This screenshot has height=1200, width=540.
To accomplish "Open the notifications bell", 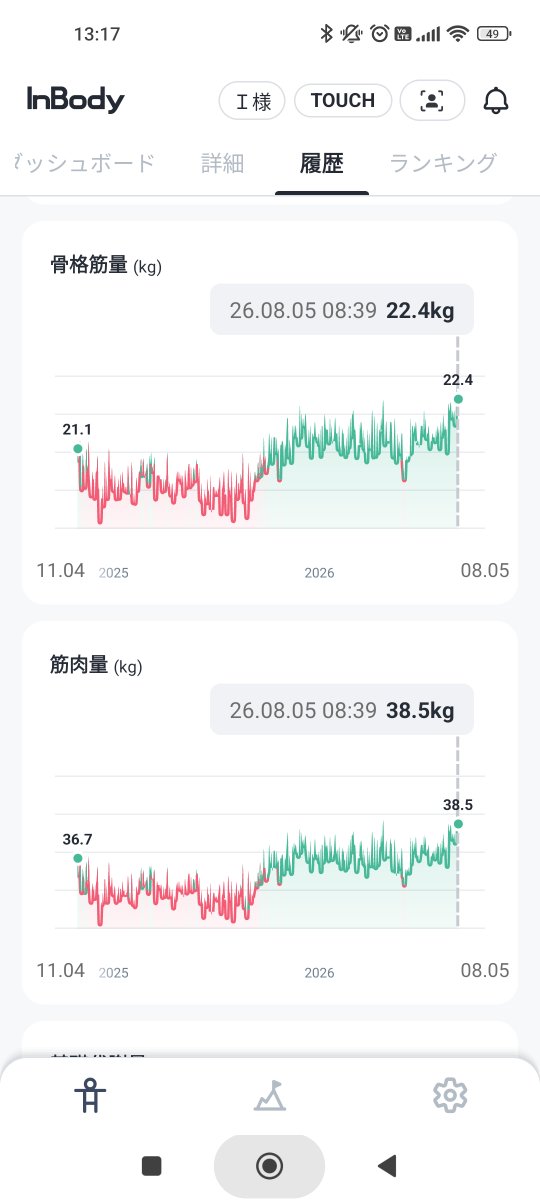I will pos(496,100).
